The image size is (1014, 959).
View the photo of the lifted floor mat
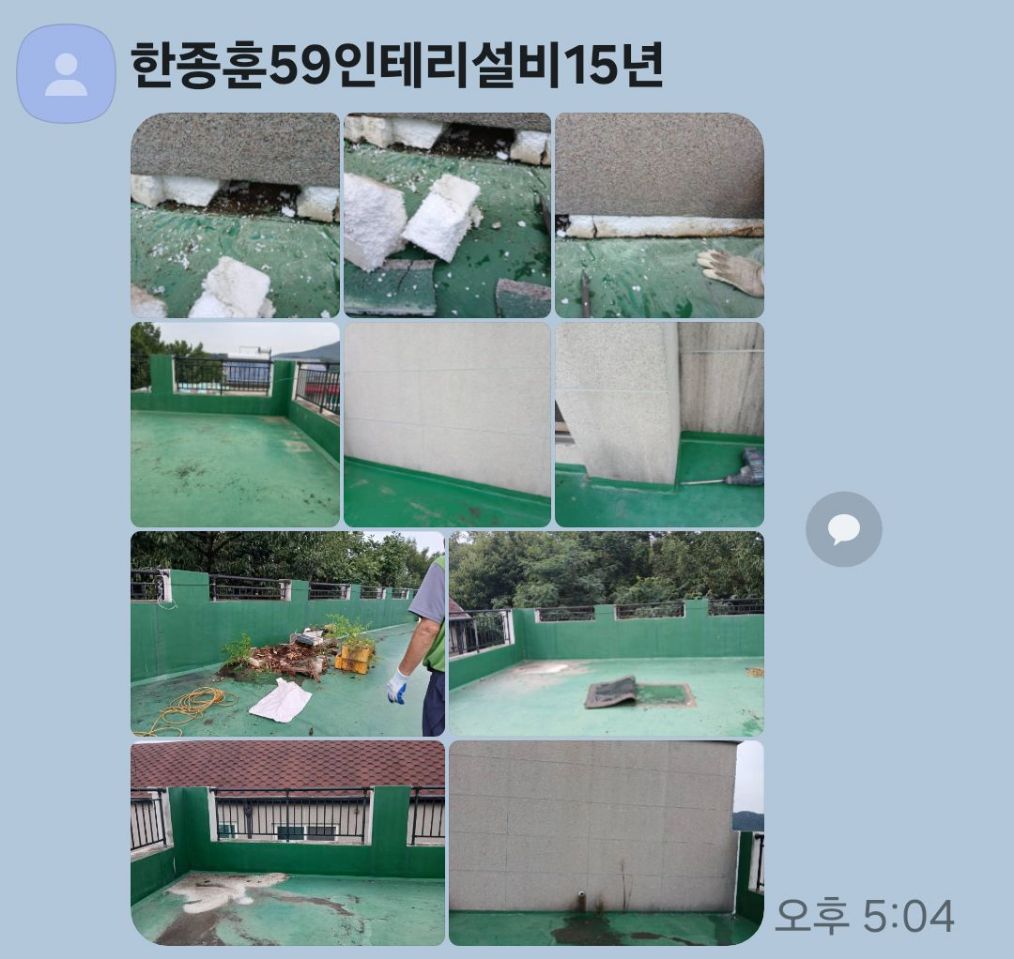(x=606, y=634)
